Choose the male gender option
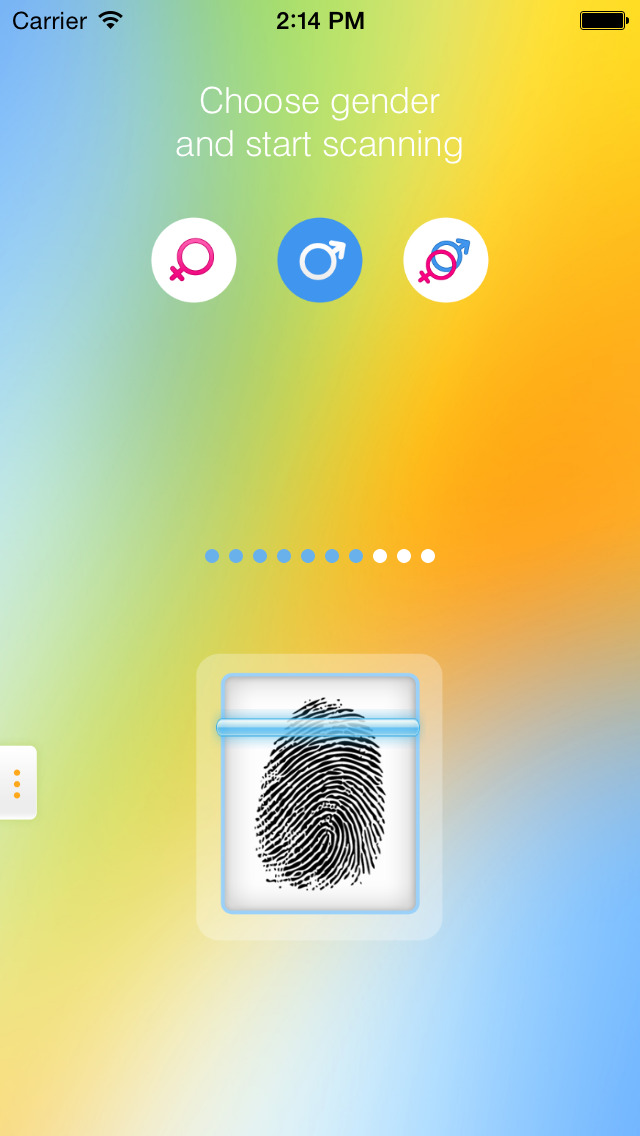Screen dimensions: 640x1136 point(320,260)
